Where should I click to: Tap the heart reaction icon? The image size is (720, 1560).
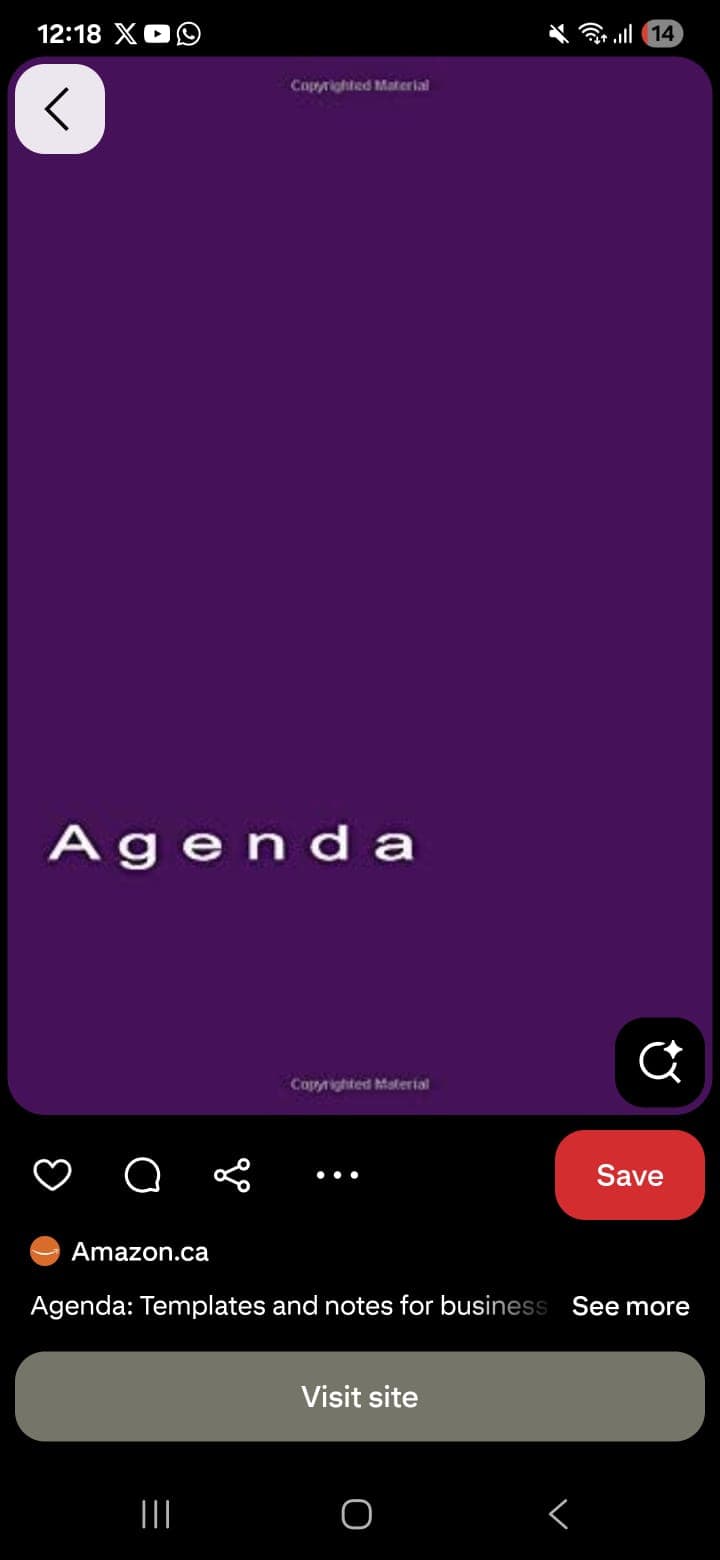53,1175
